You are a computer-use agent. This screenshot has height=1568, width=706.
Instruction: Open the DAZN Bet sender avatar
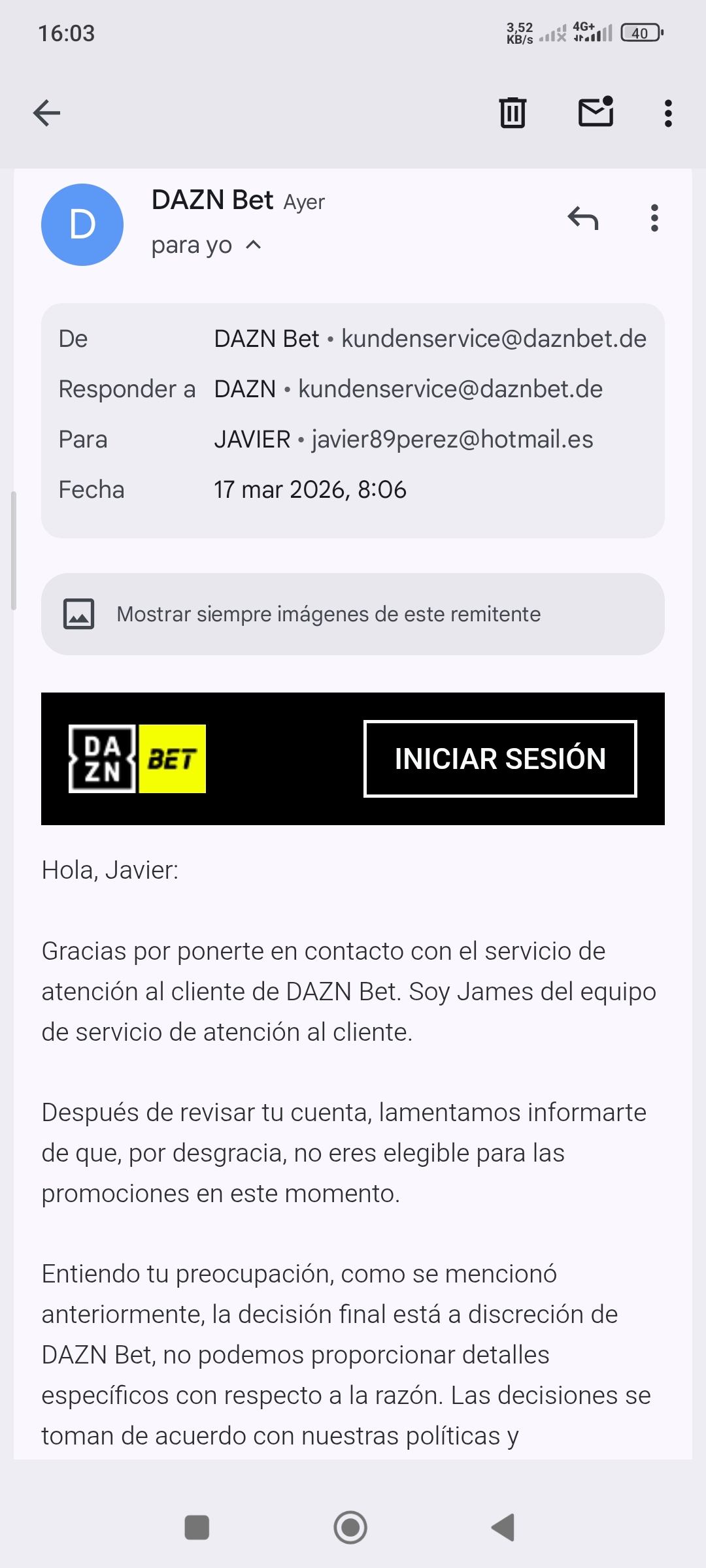click(82, 225)
